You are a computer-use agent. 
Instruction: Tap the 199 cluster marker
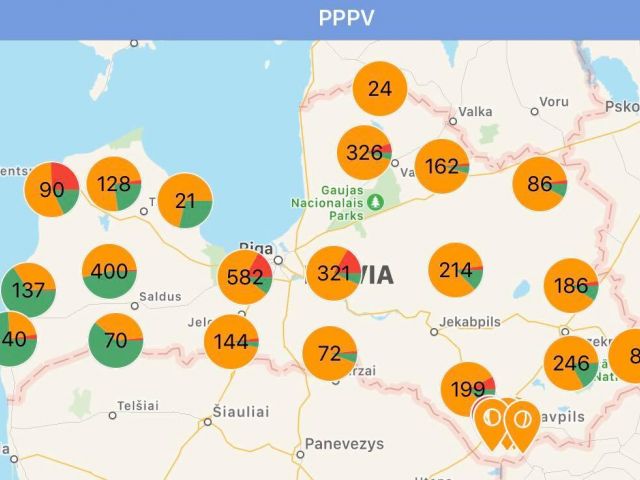pos(467,389)
